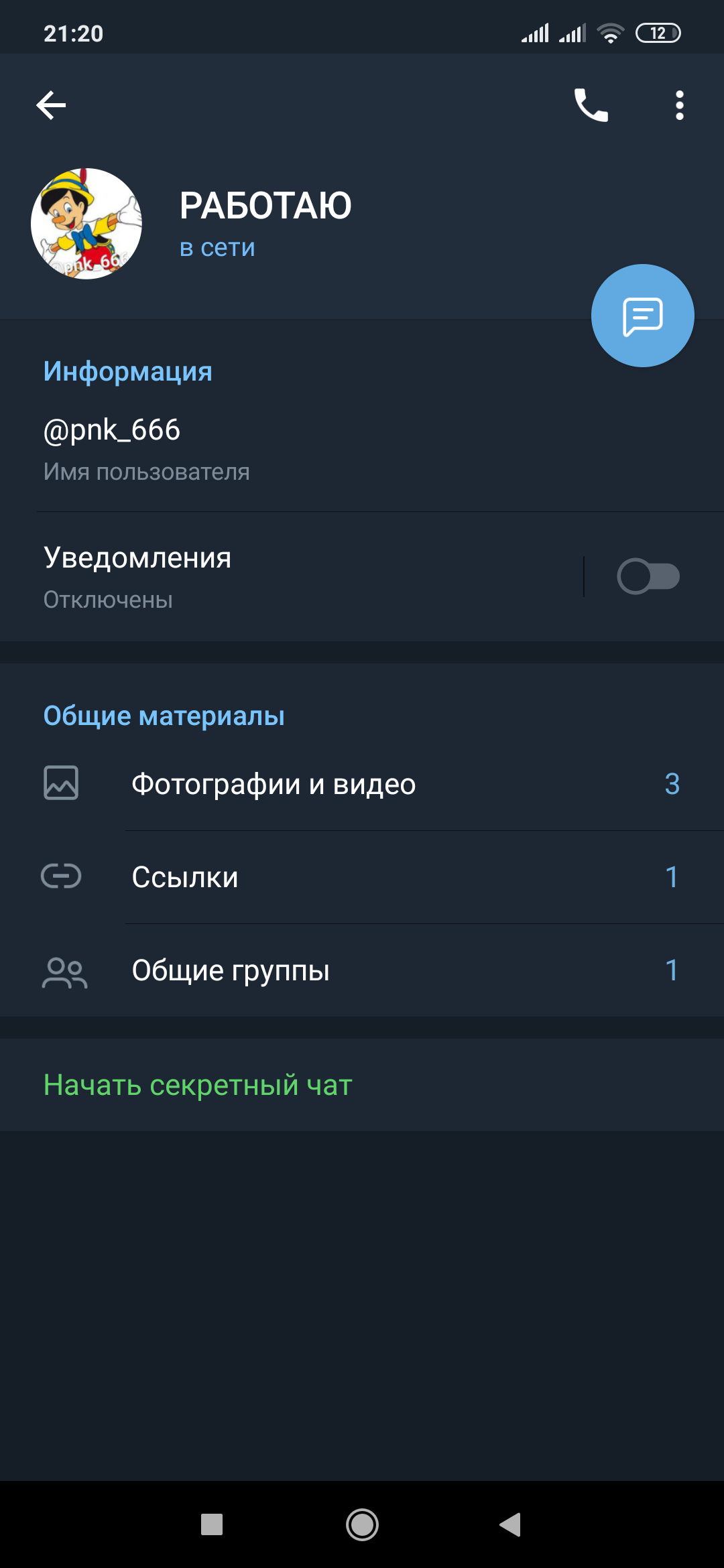Tap the blue message button
724x1568 pixels.
pyautogui.click(x=642, y=316)
